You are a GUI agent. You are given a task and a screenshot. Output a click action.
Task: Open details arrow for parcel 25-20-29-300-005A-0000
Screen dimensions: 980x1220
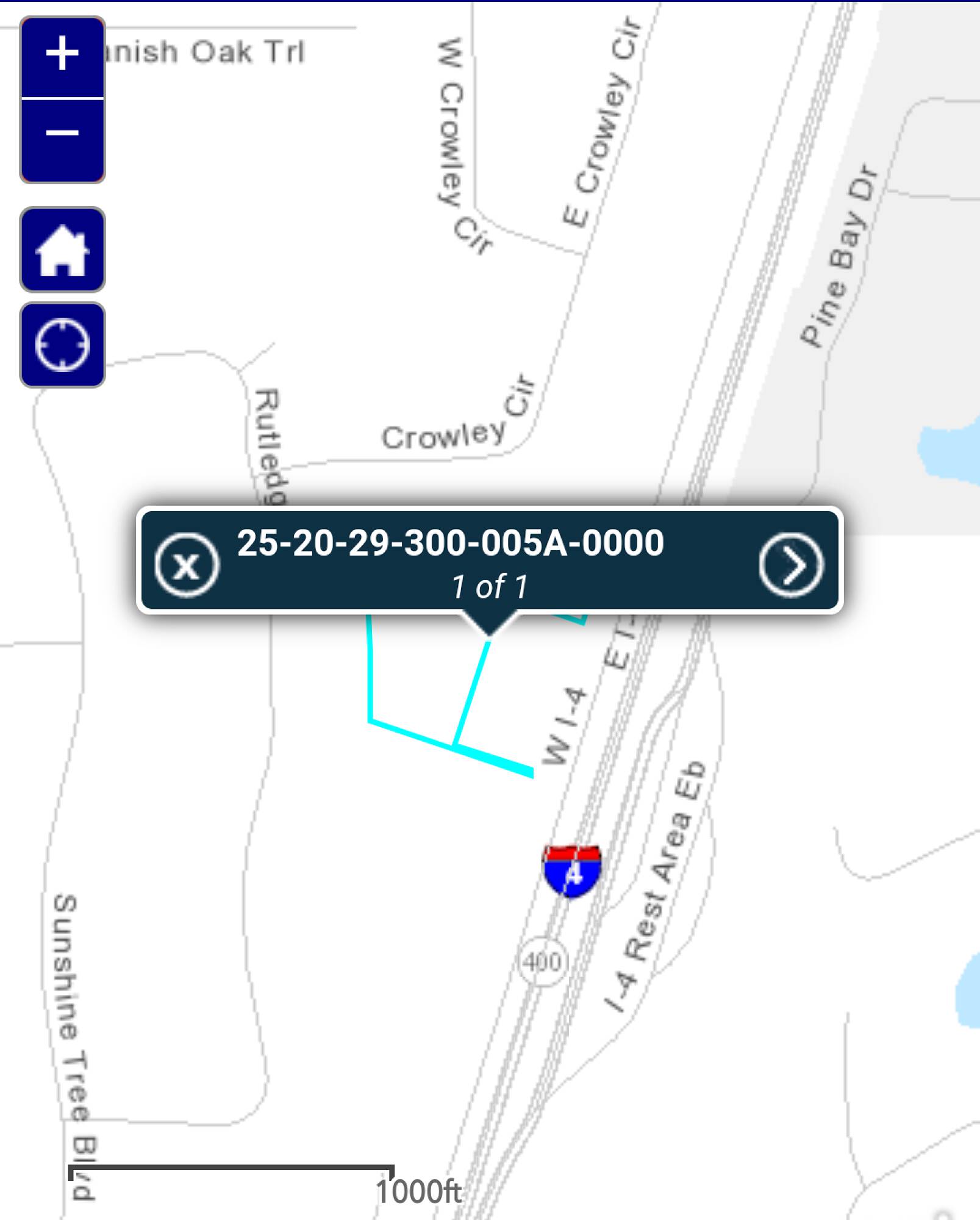[791, 564]
